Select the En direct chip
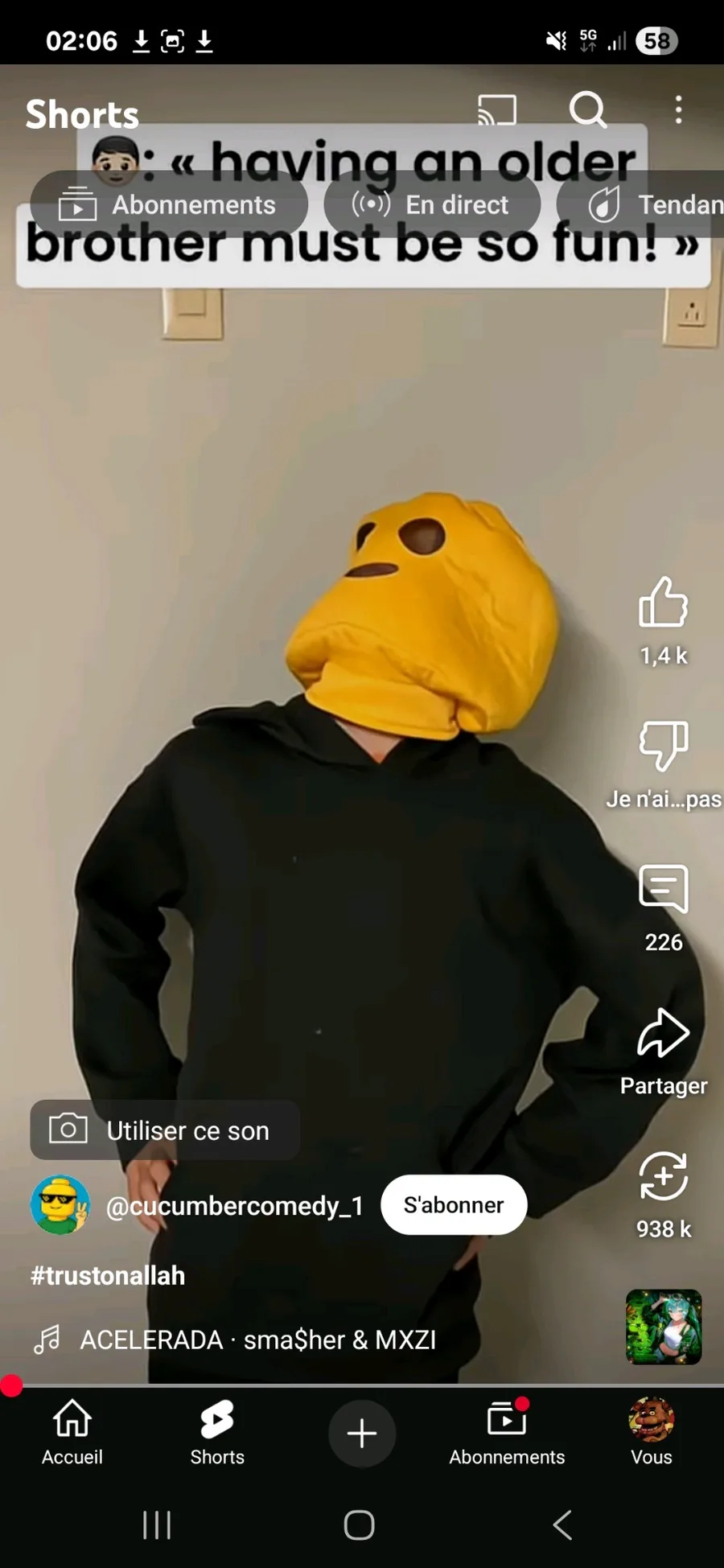724x1568 pixels. point(432,204)
